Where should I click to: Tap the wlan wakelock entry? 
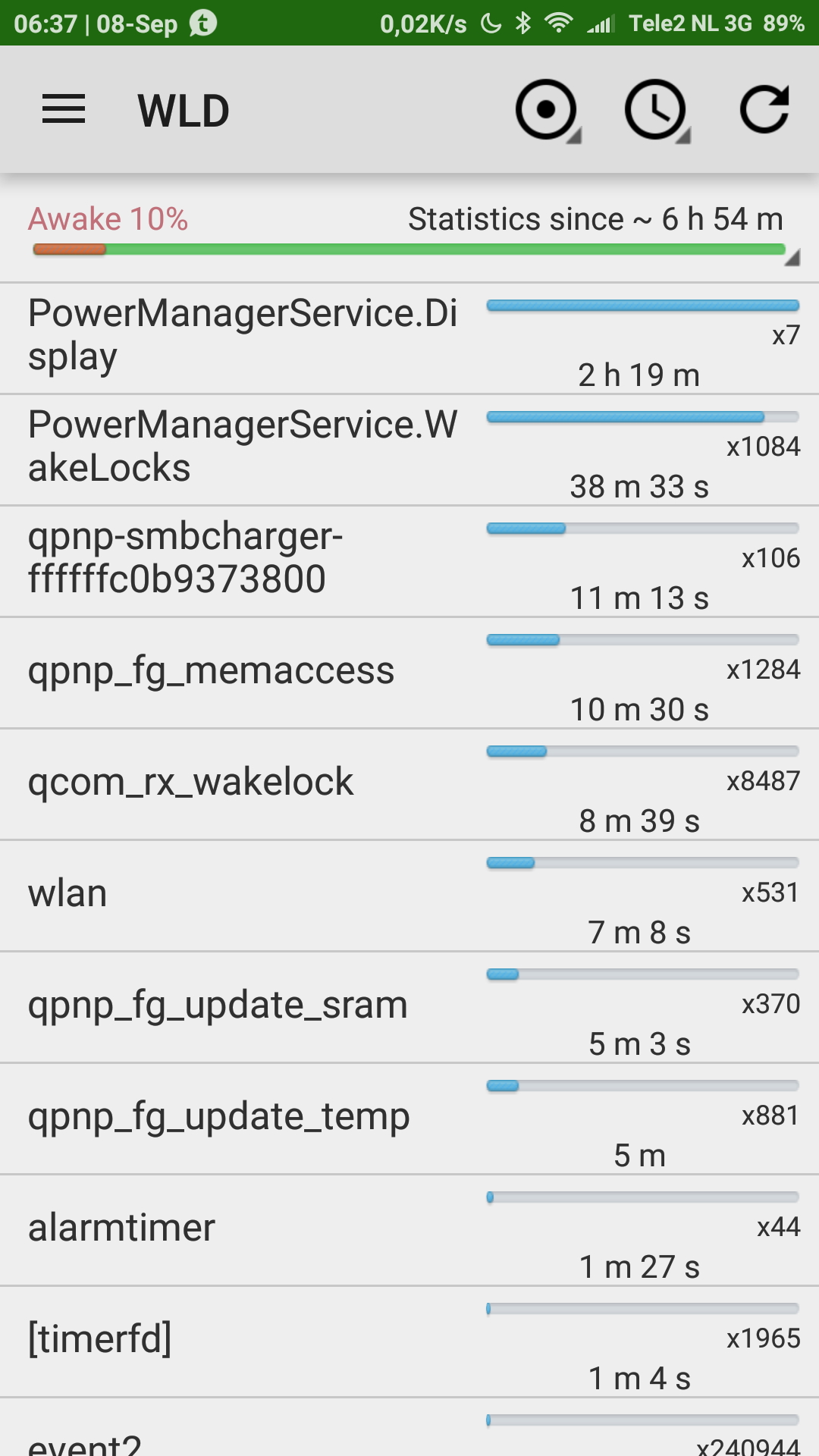409,896
